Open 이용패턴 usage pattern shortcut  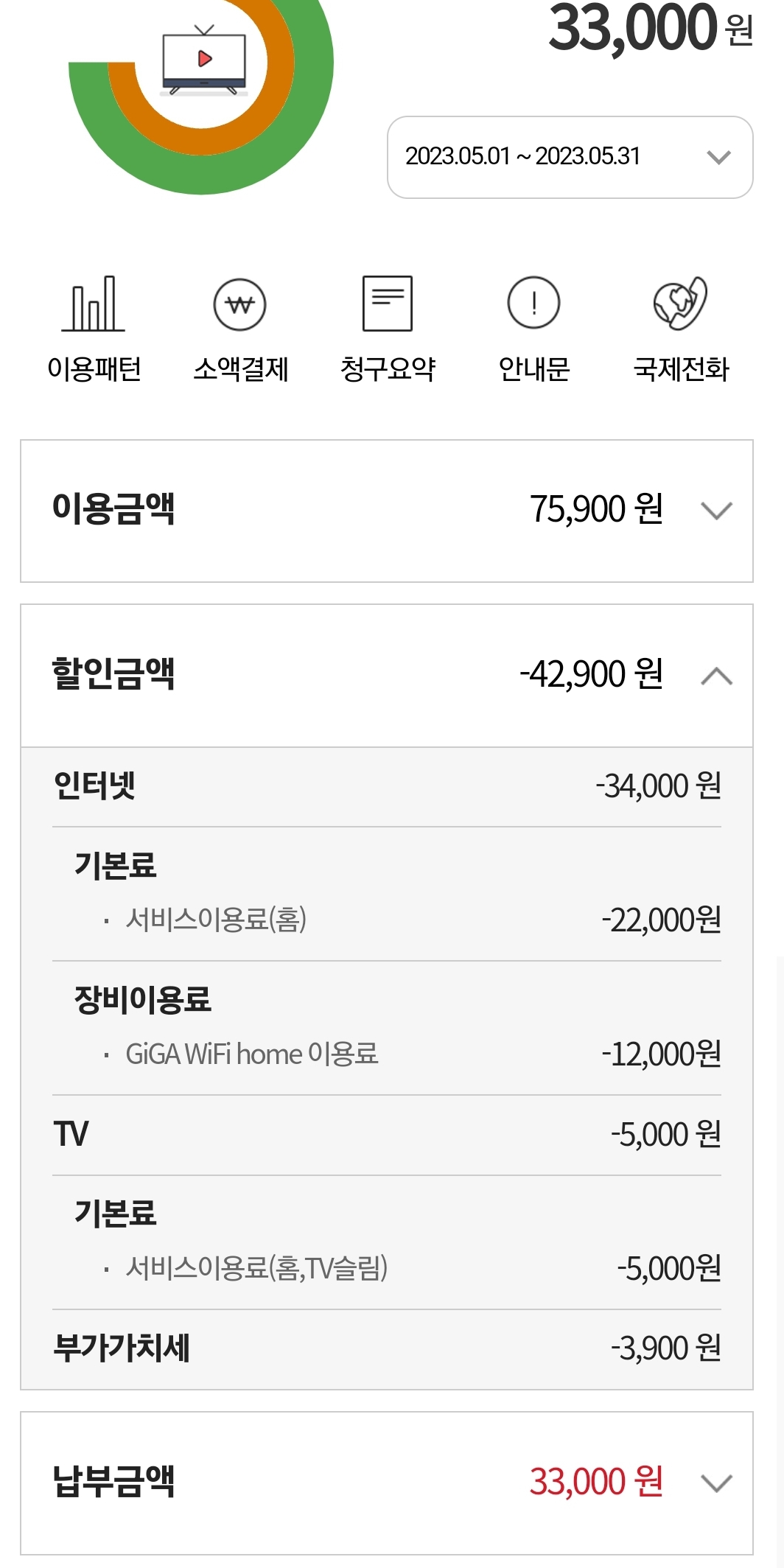point(94,329)
